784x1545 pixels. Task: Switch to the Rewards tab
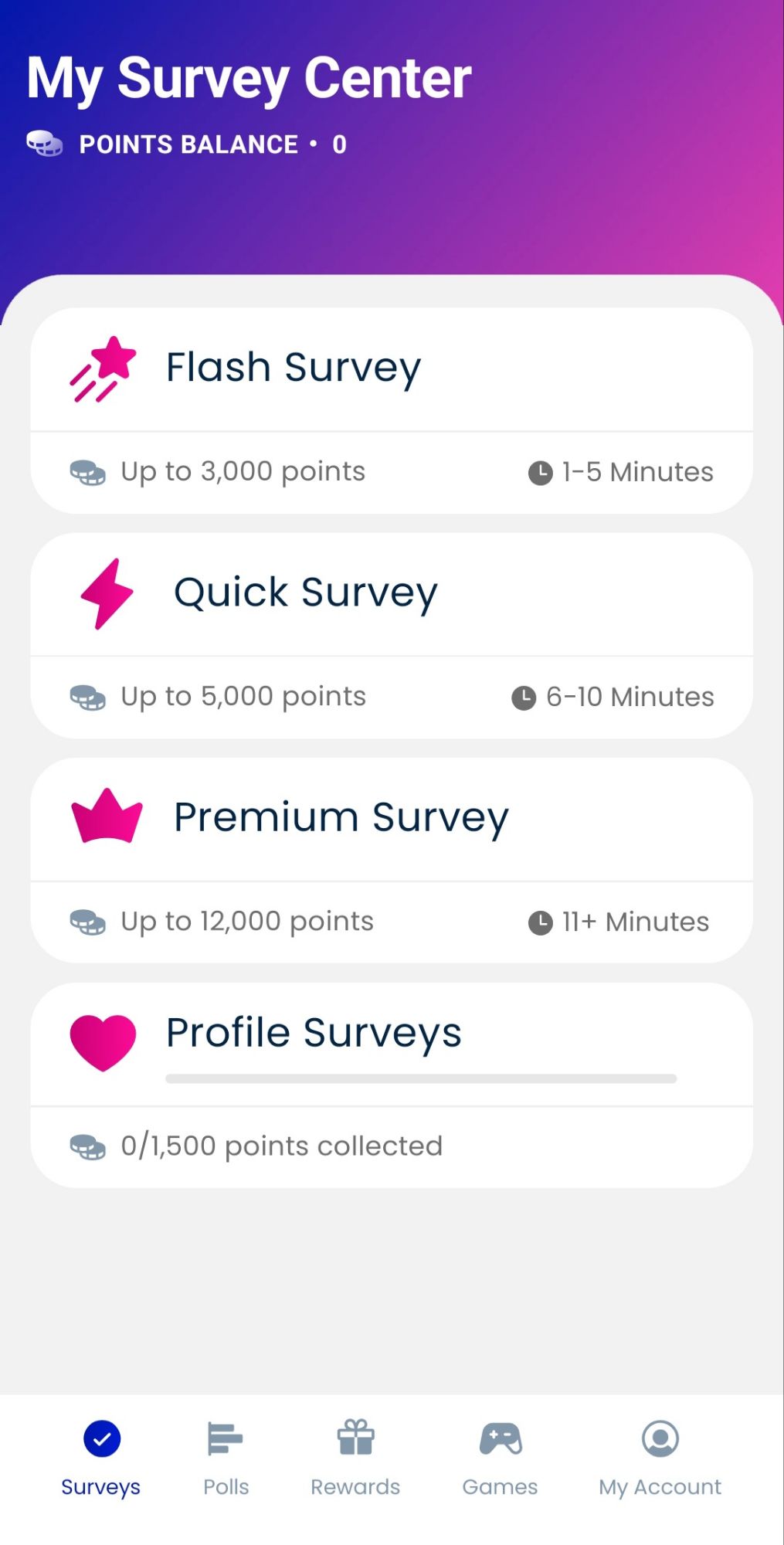[355, 1486]
